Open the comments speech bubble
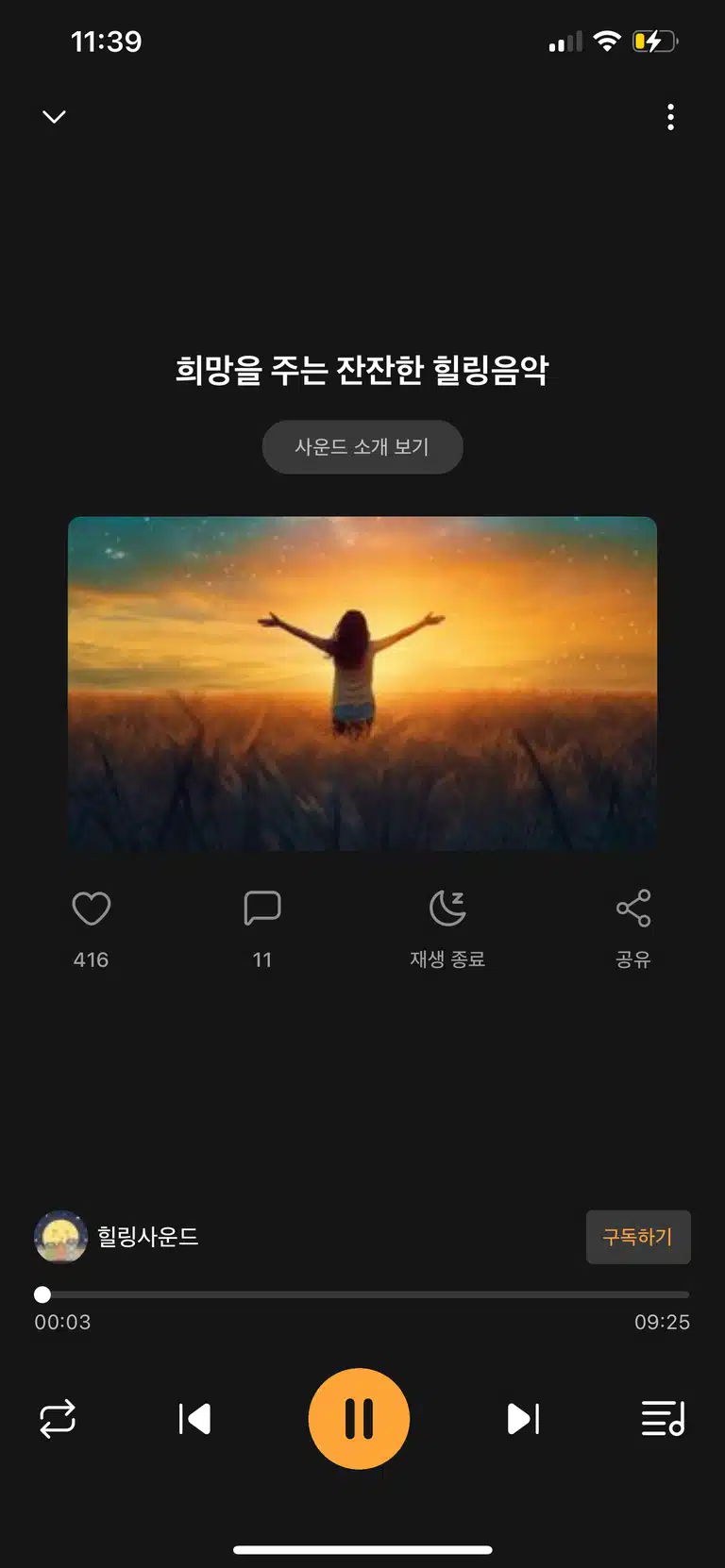The image size is (725, 1568). point(262,909)
